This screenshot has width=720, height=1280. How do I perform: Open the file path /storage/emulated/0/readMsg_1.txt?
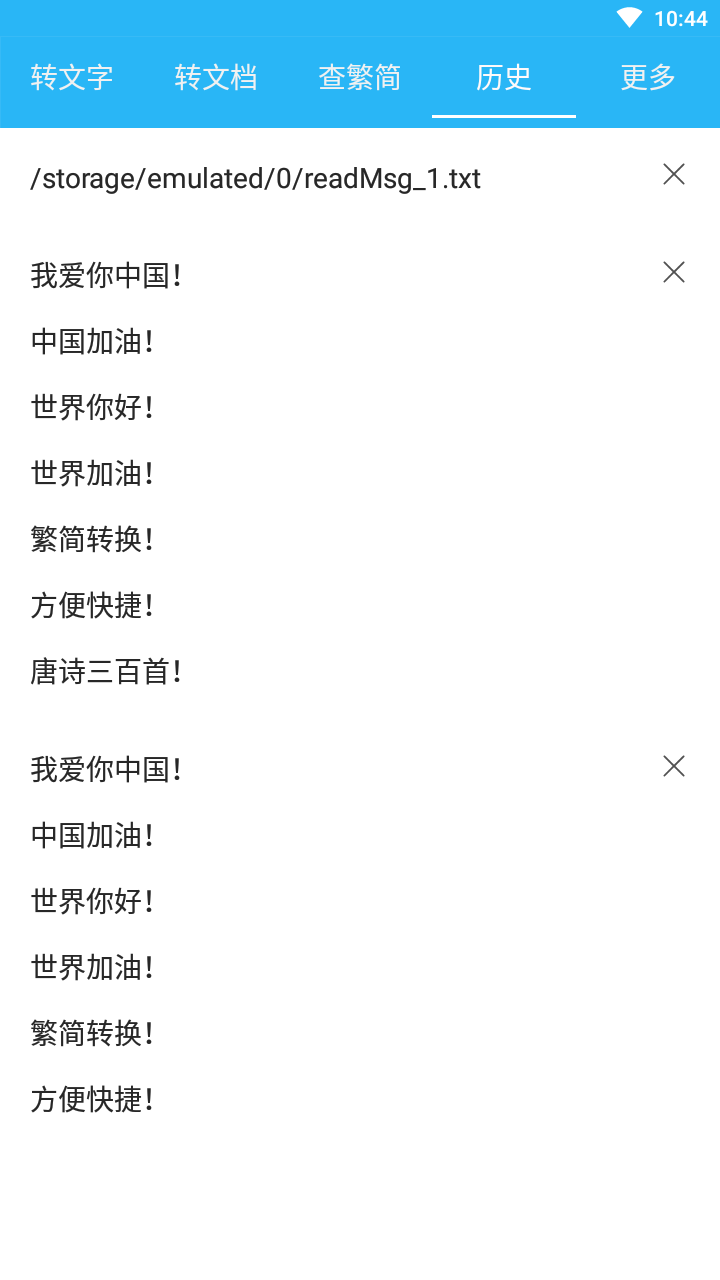pos(255,178)
